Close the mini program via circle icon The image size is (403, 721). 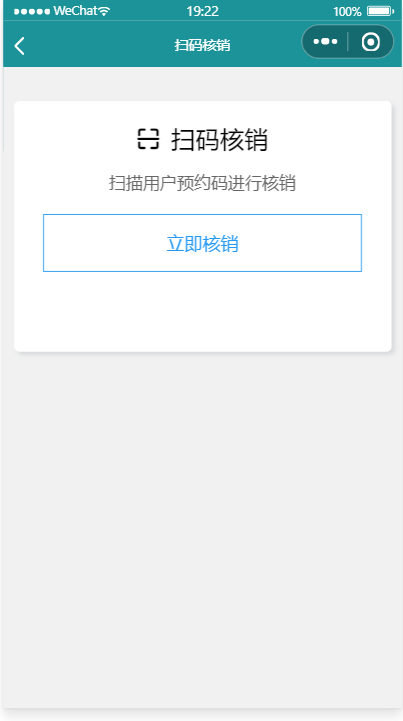371,42
